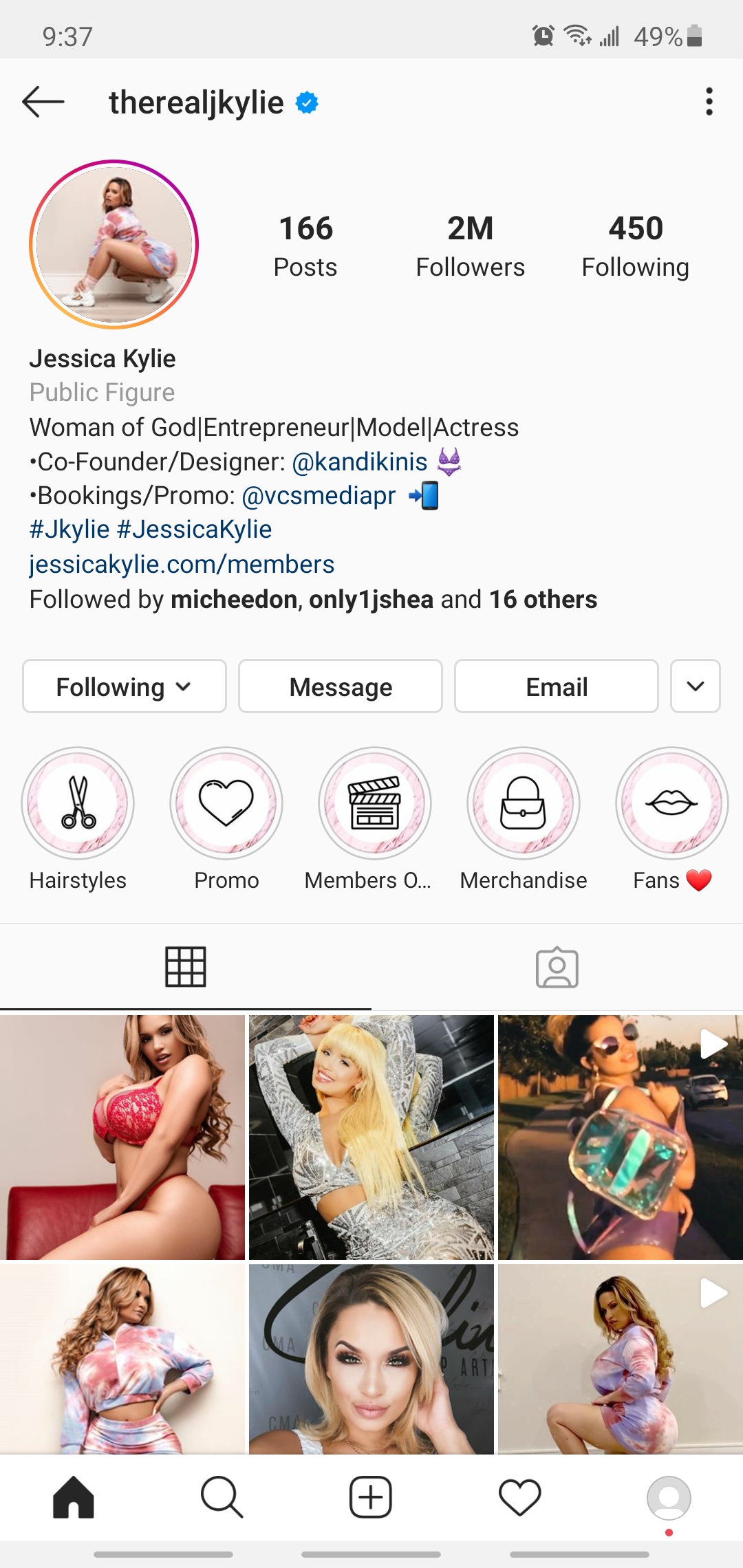Open the three-dot overflow menu
Image resolution: width=743 pixels, height=1568 pixels.
pos(709,102)
